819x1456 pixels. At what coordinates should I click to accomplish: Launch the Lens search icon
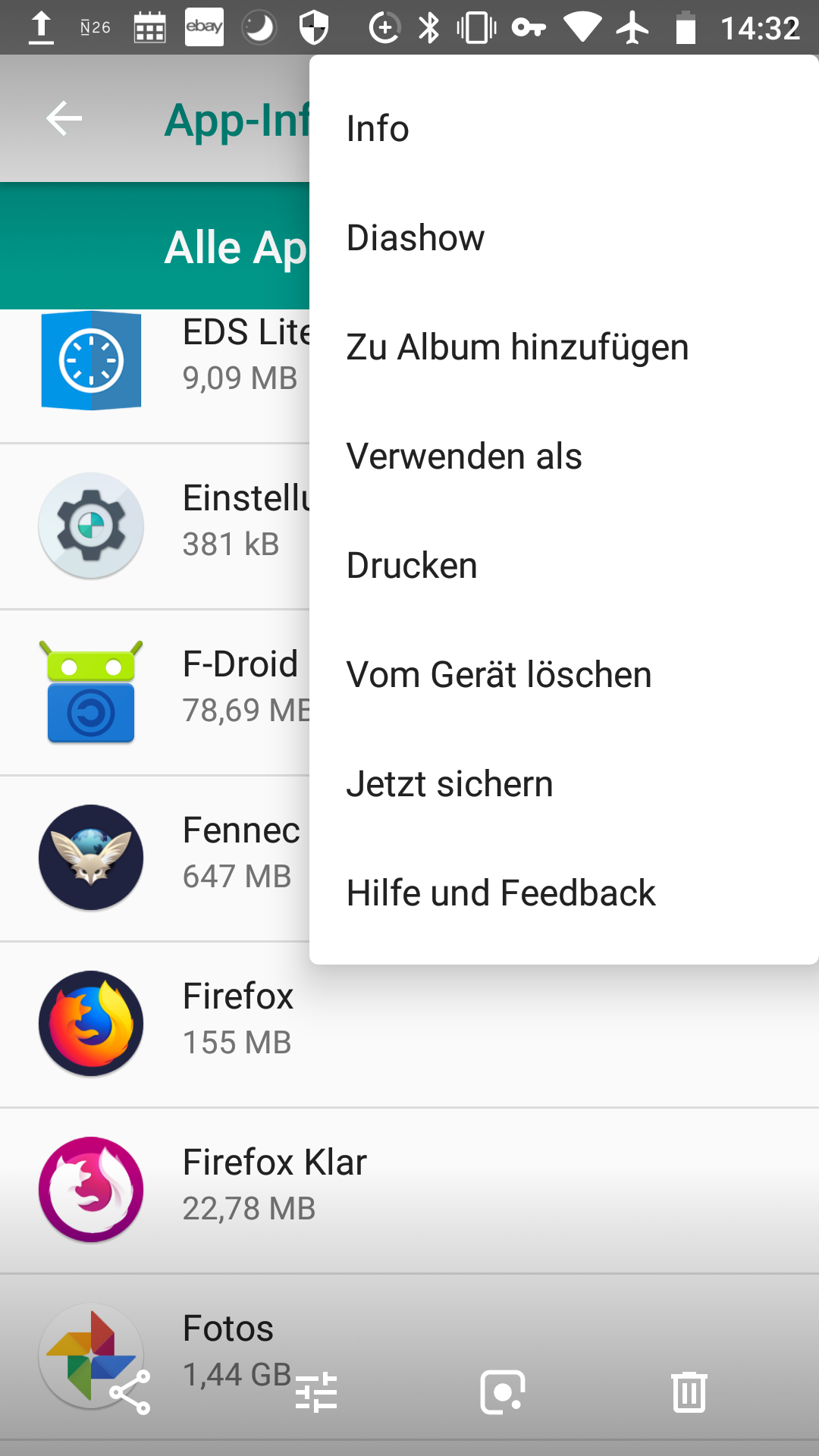coord(503,1392)
